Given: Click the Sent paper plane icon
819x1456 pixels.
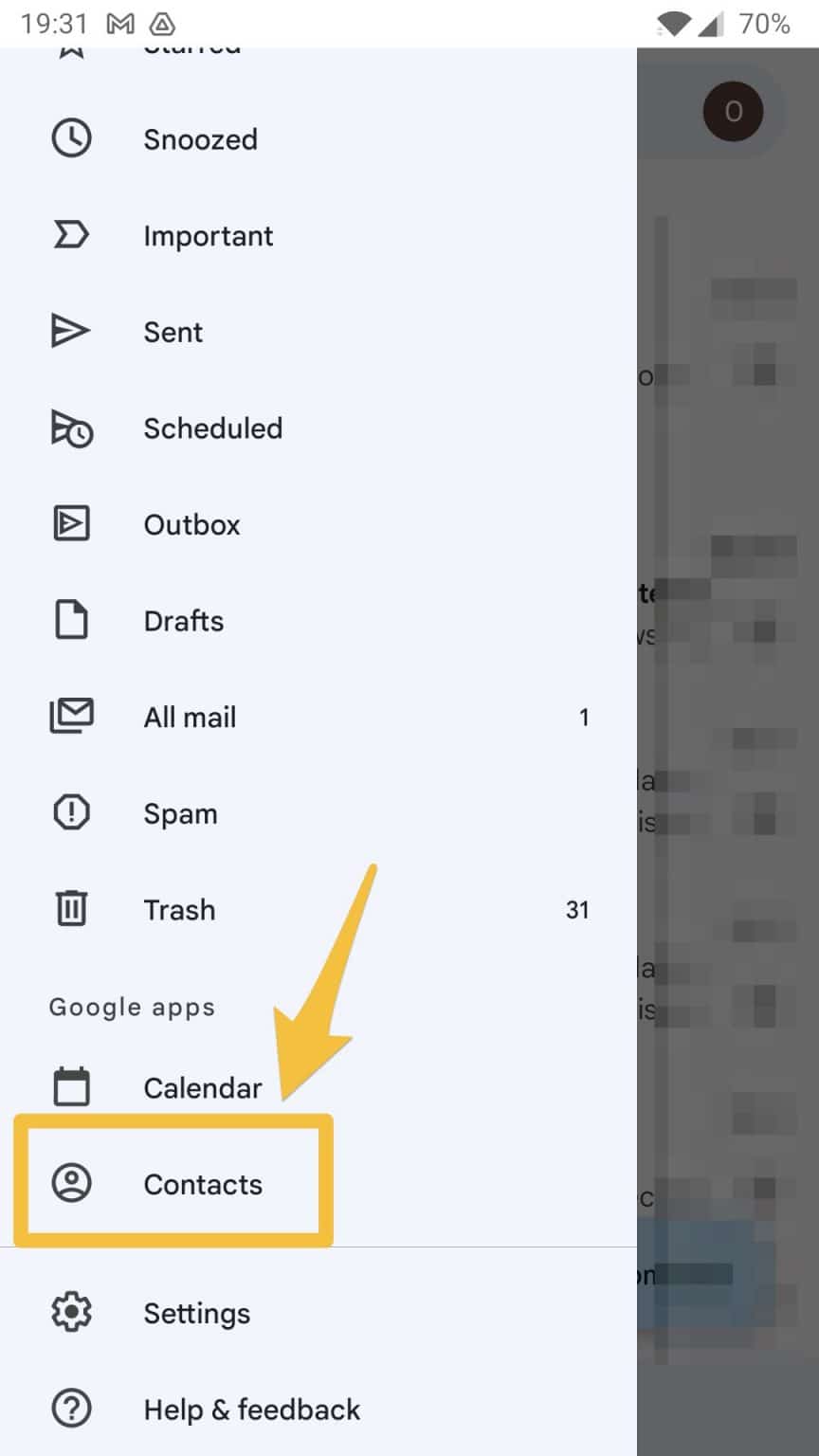Looking at the screenshot, I should (70, 332).
